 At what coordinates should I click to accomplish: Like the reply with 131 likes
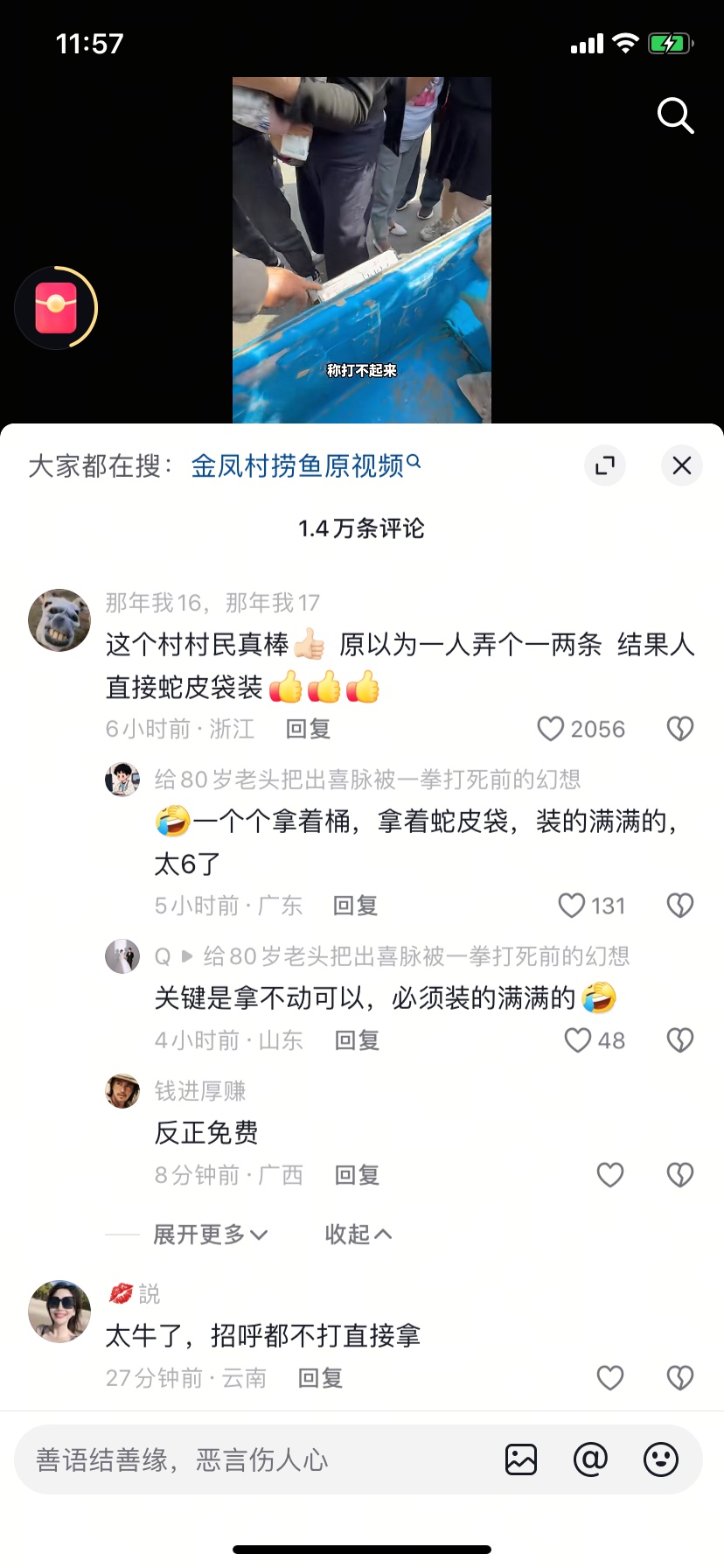[572, 906]
